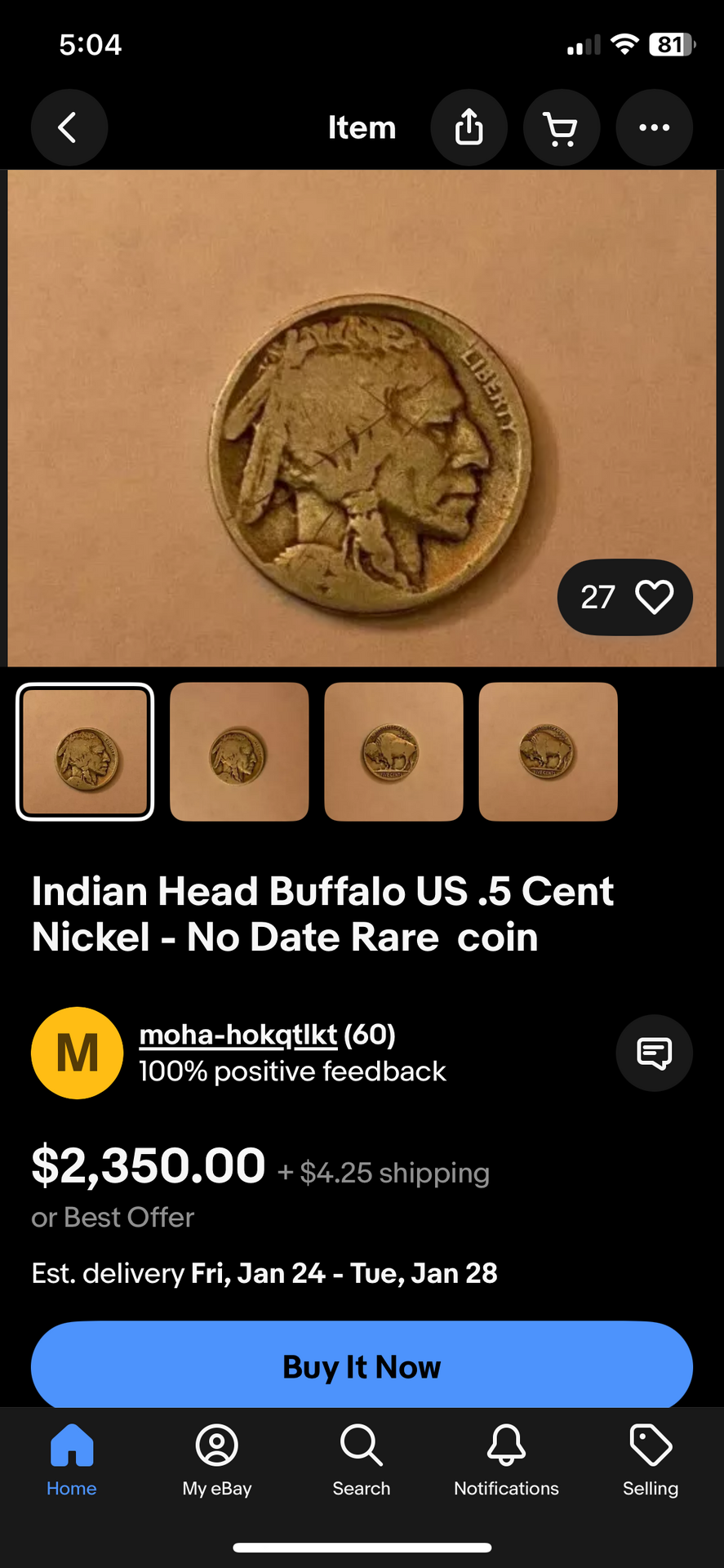Screen dimensions: 724x1568
Task: Switch to the Home tab
Action: [72, 1459]
